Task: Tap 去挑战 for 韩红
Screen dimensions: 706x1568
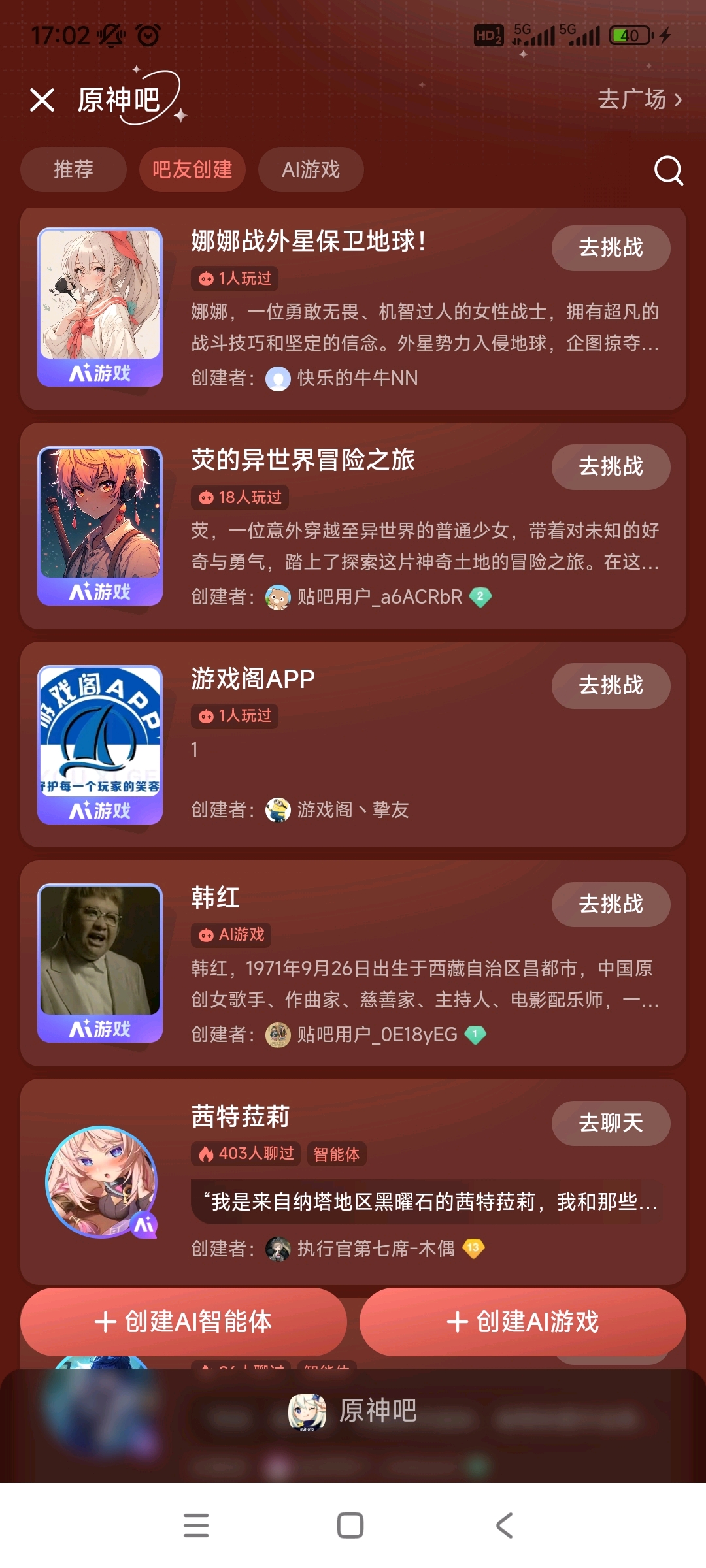Action: click(x=611, y=904)
